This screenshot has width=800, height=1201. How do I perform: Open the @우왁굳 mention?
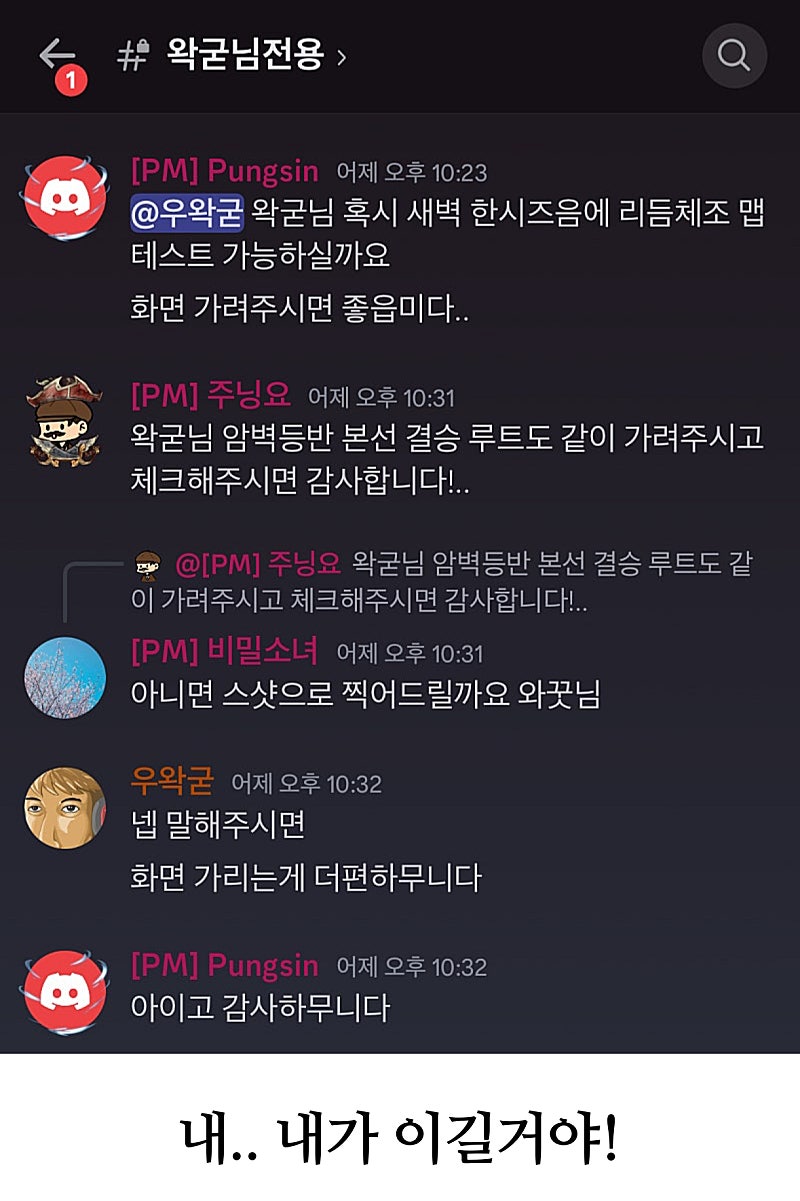tap(187, 213)
